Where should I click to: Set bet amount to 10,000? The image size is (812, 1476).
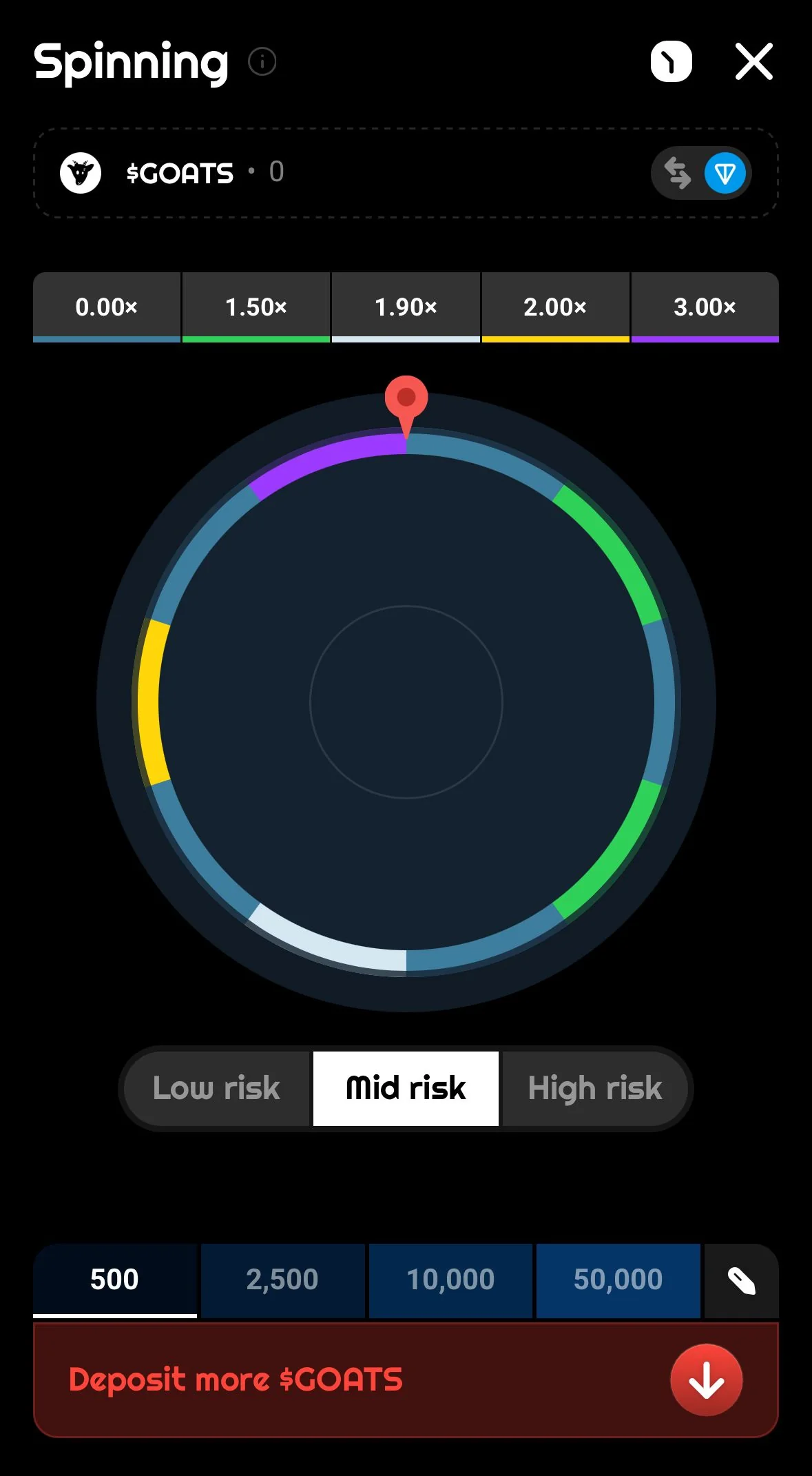(450, 1280)
